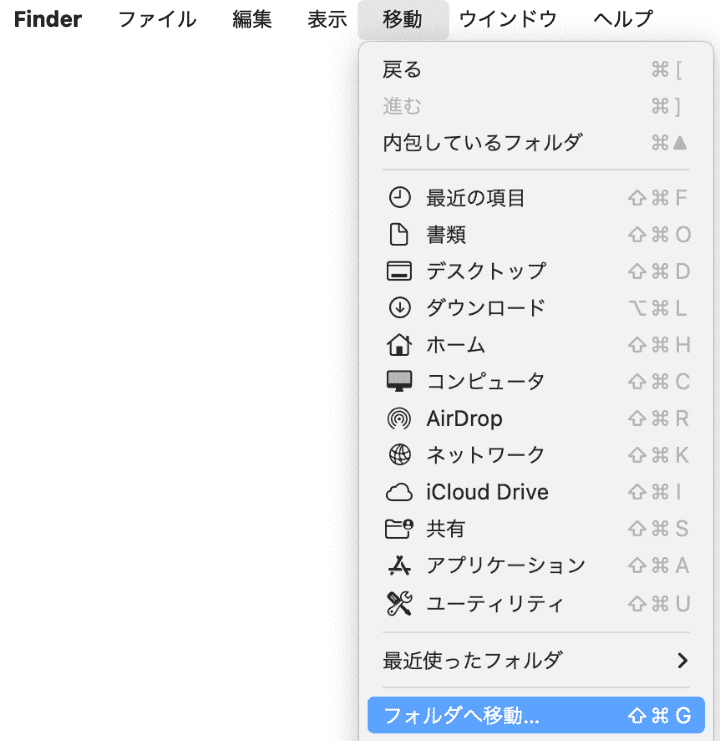Go to デスクトップ
720x741 pixels.
[486, 271]
